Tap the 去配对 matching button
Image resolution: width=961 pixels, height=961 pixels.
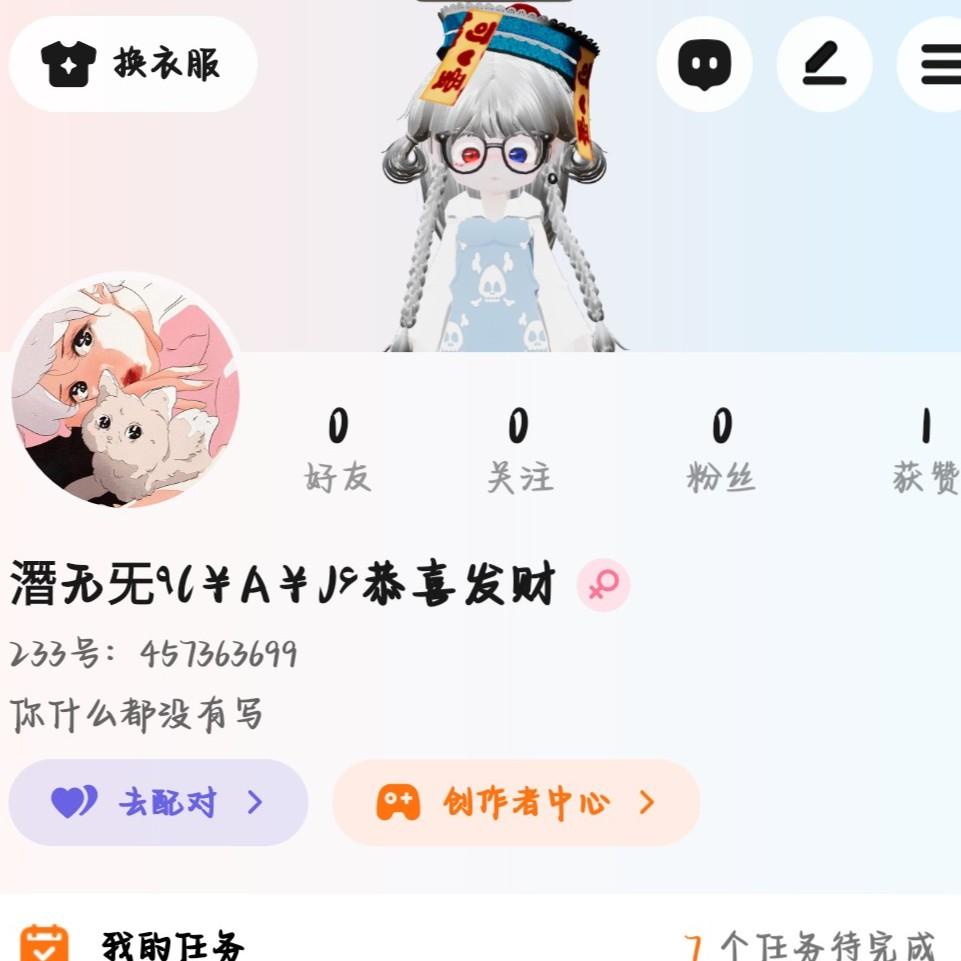tap(158, 802)
